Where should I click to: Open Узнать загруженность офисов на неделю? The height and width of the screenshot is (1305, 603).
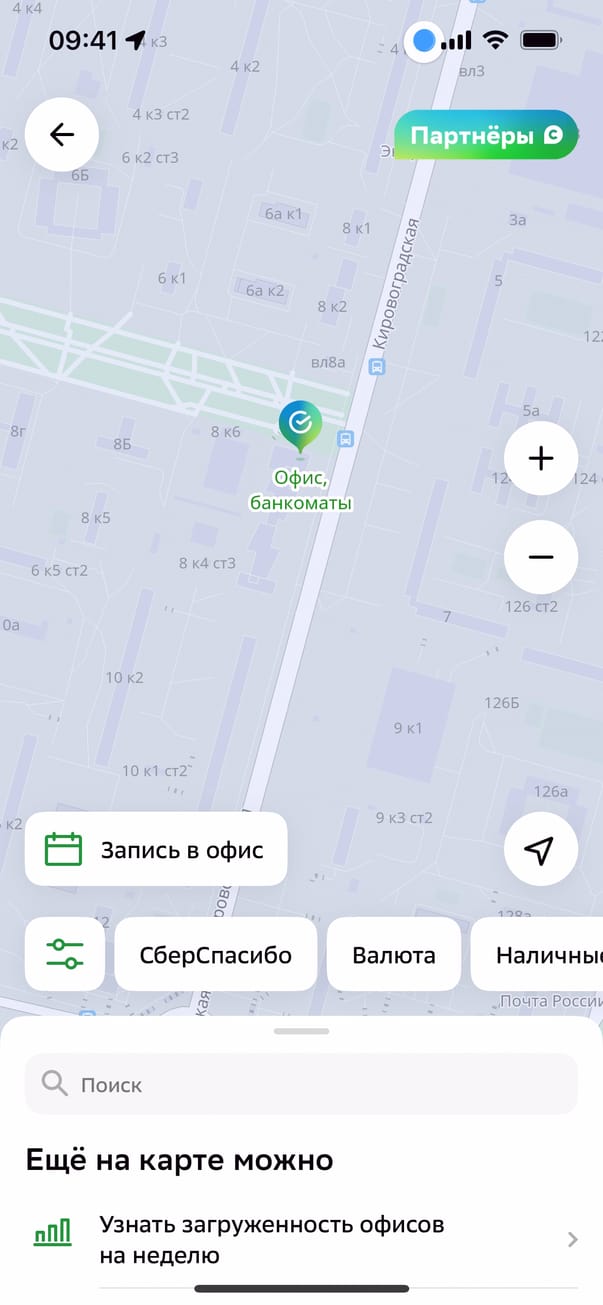tap(301, 1239)
